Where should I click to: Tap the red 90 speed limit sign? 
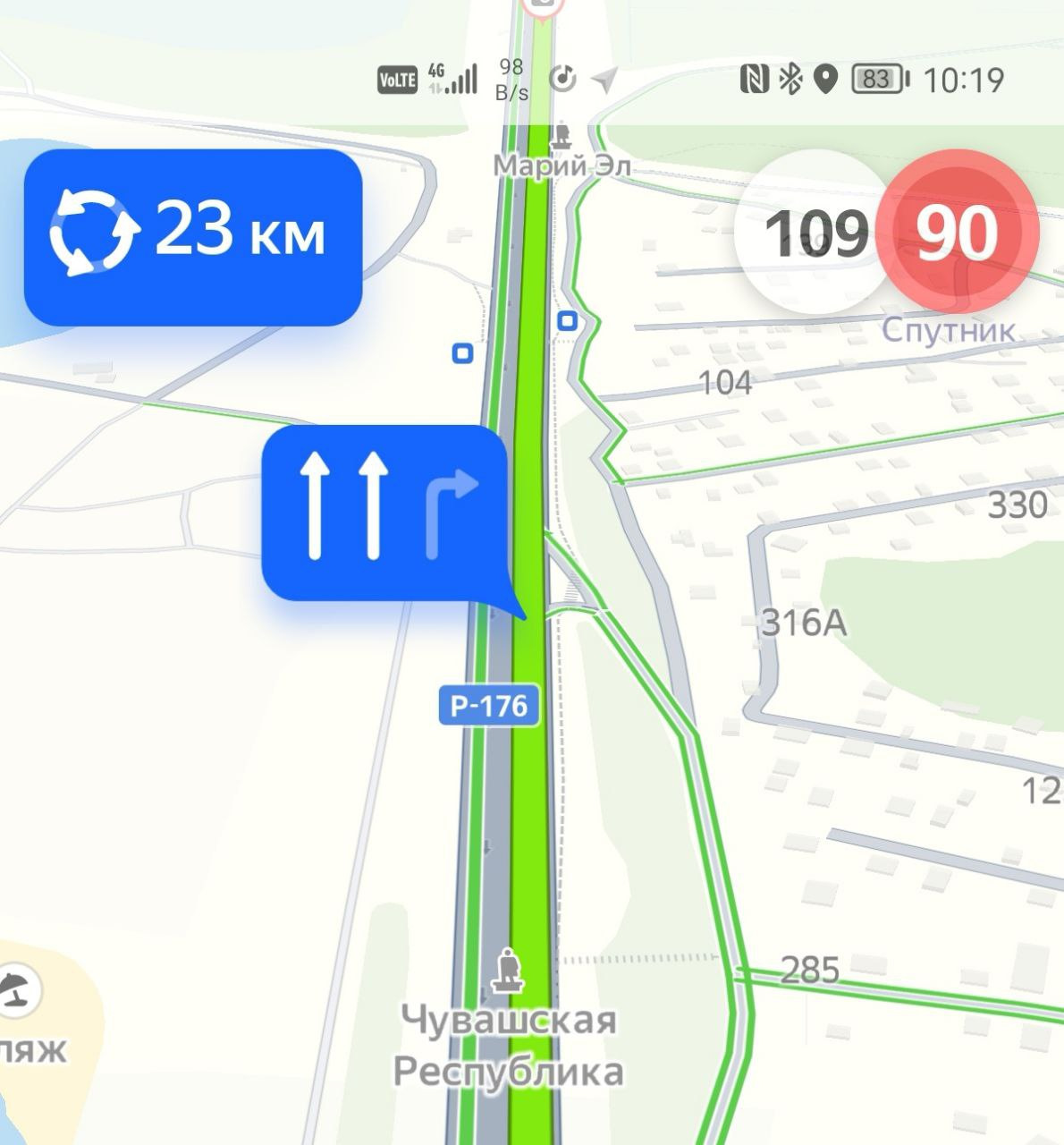click(x=958, y=232)
